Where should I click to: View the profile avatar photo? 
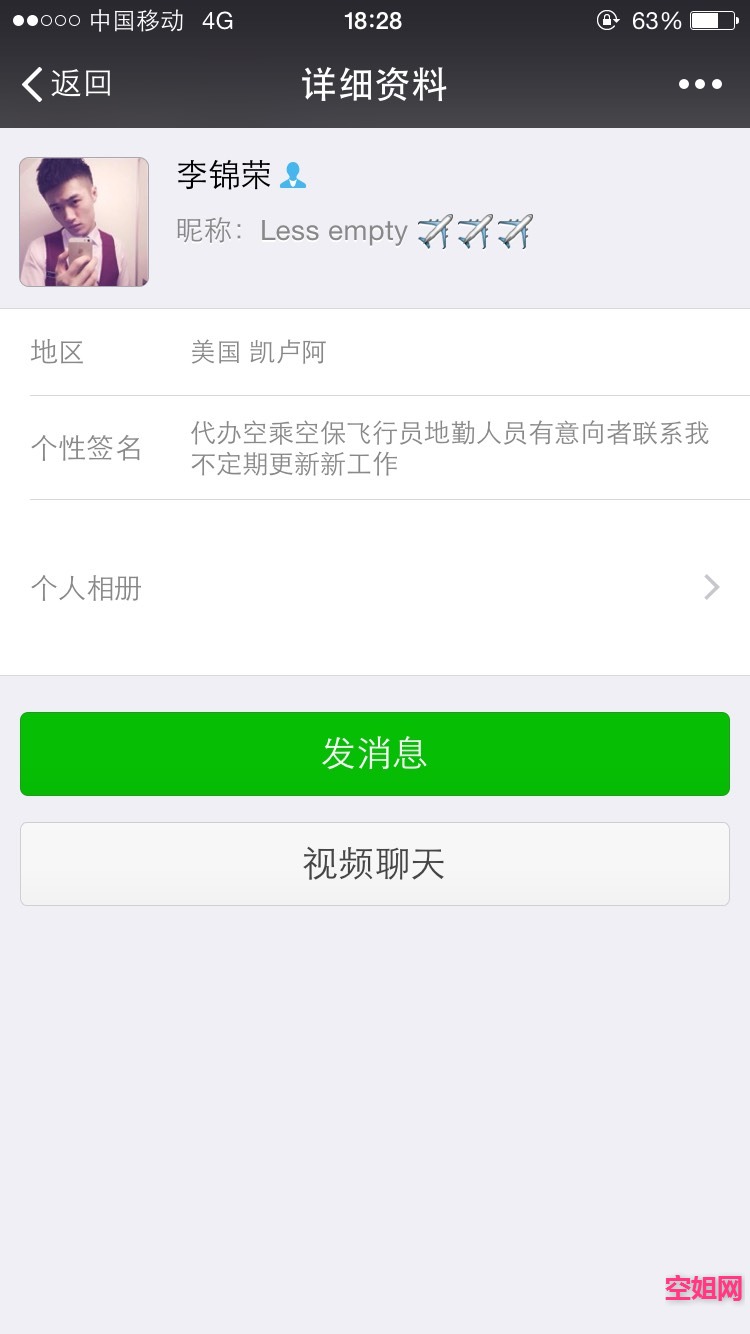coord(84,222)
